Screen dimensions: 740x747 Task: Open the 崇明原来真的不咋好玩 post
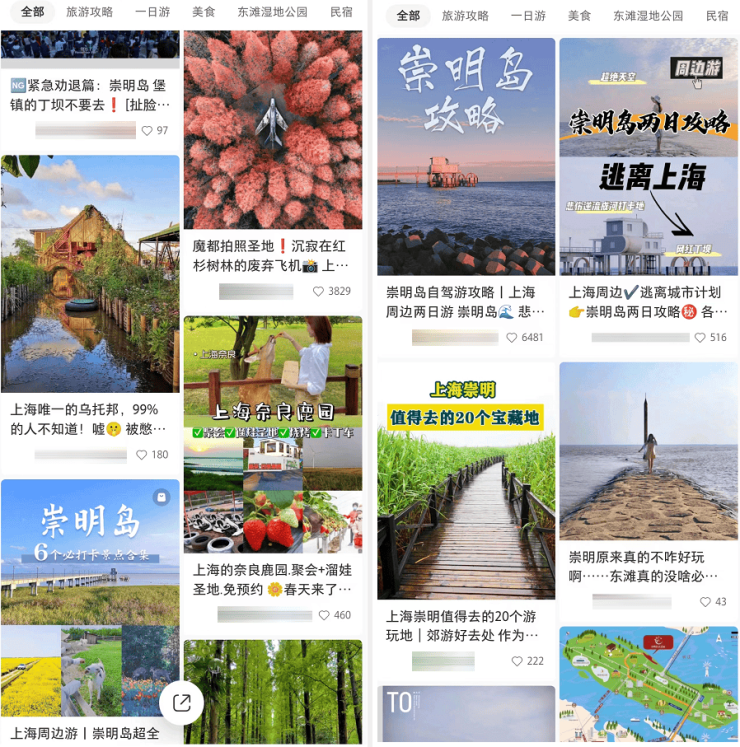click(x=647, y=450)
